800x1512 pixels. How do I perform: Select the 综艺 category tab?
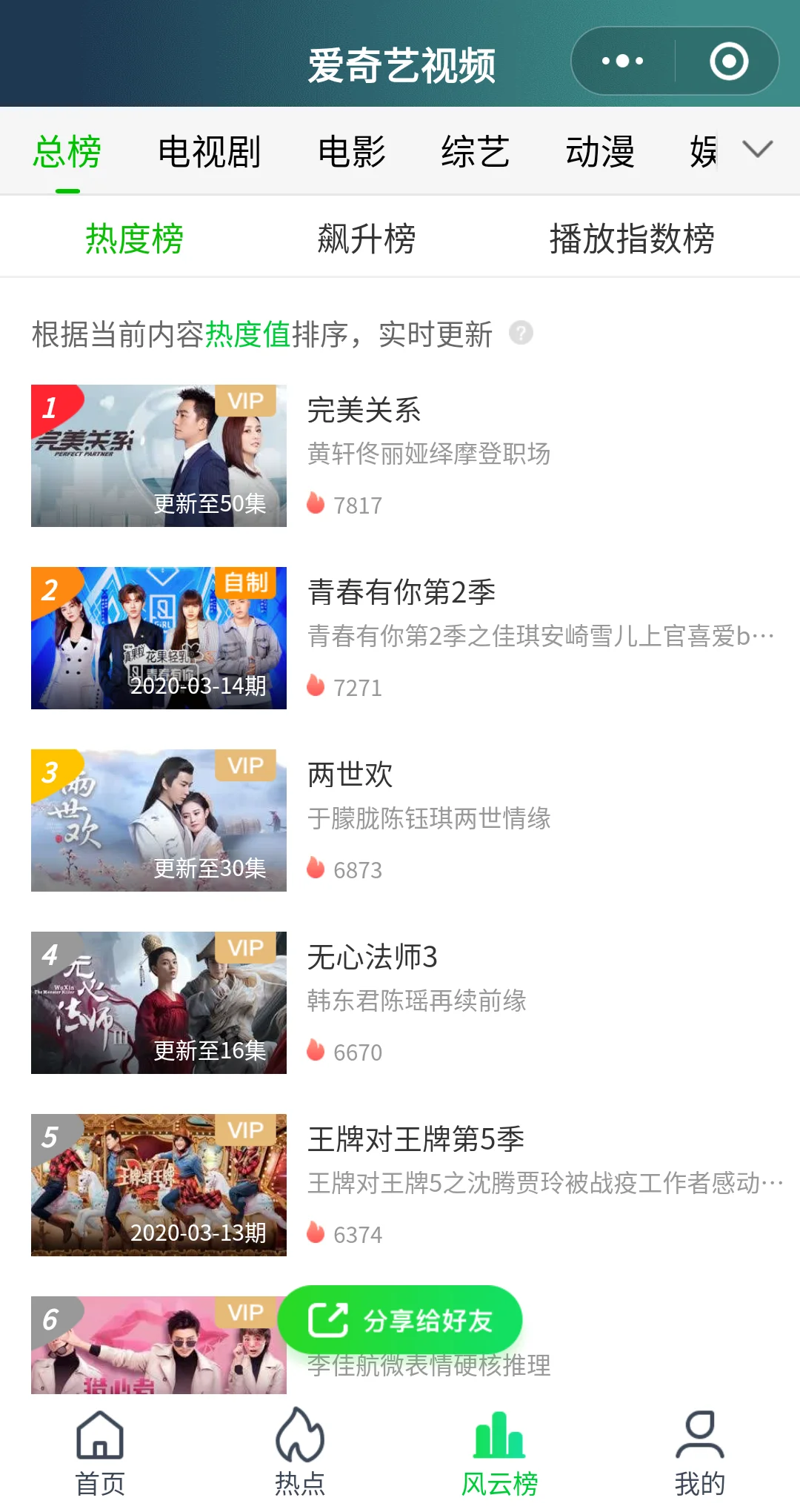(475, 152)
